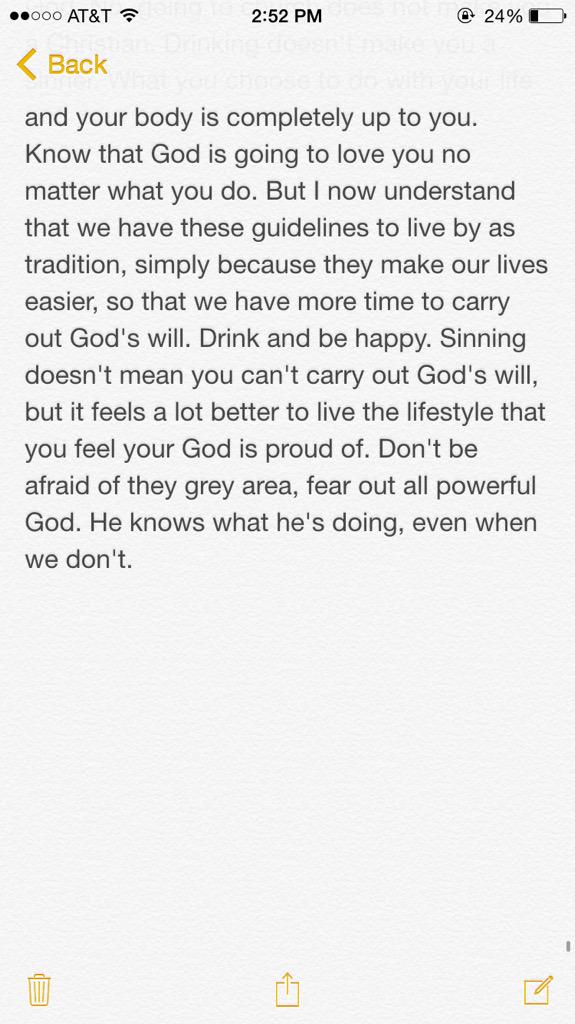Delete this note with the trash icon
This screenshot has width=575, height=1024.
point(39,989)
